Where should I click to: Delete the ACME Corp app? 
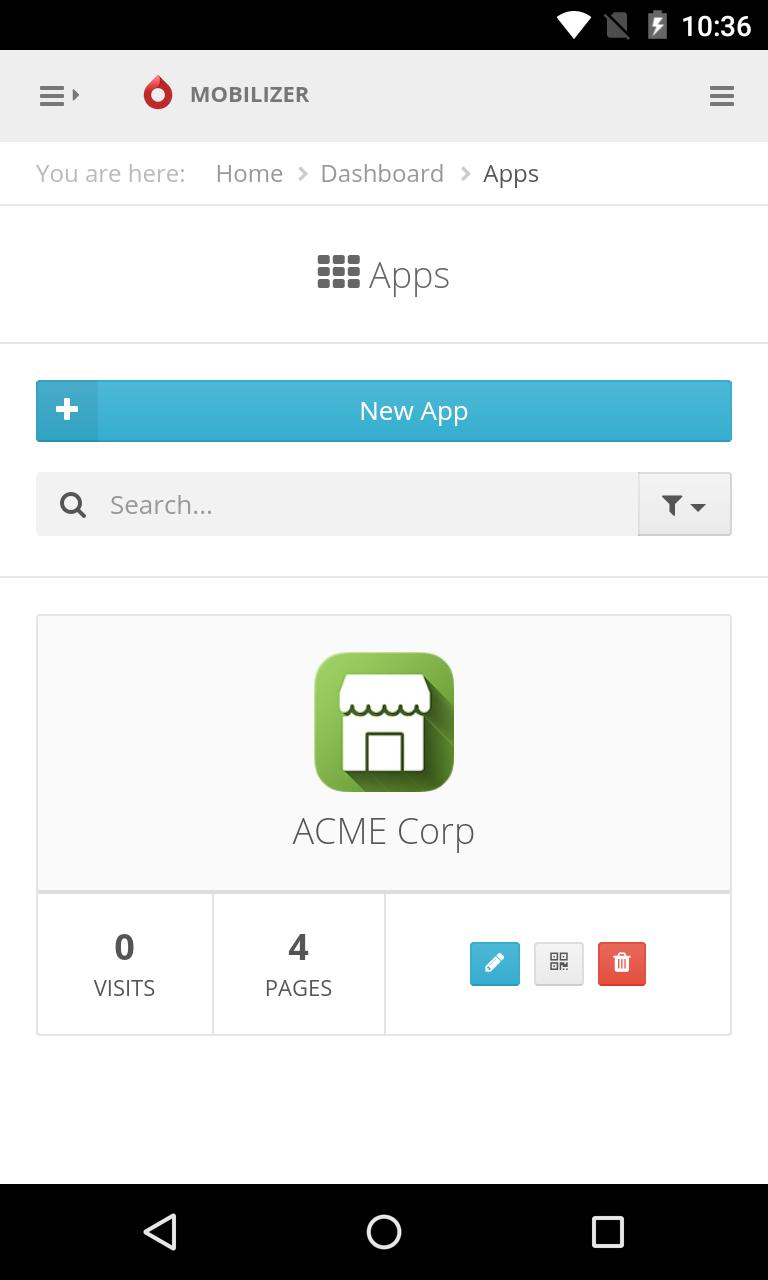click(622, 964)
